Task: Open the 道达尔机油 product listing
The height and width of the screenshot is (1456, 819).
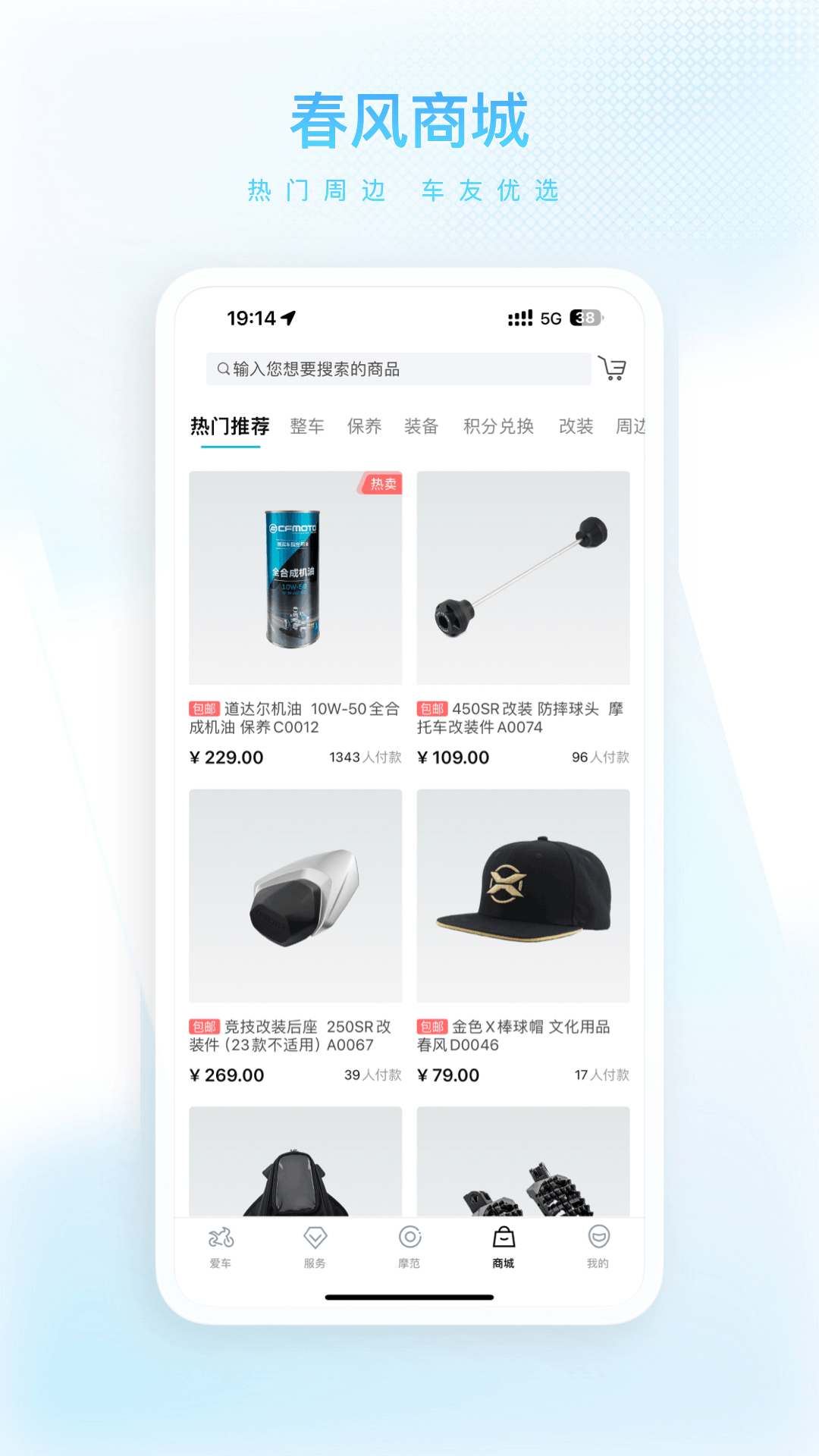Action: tap(295, 579)
